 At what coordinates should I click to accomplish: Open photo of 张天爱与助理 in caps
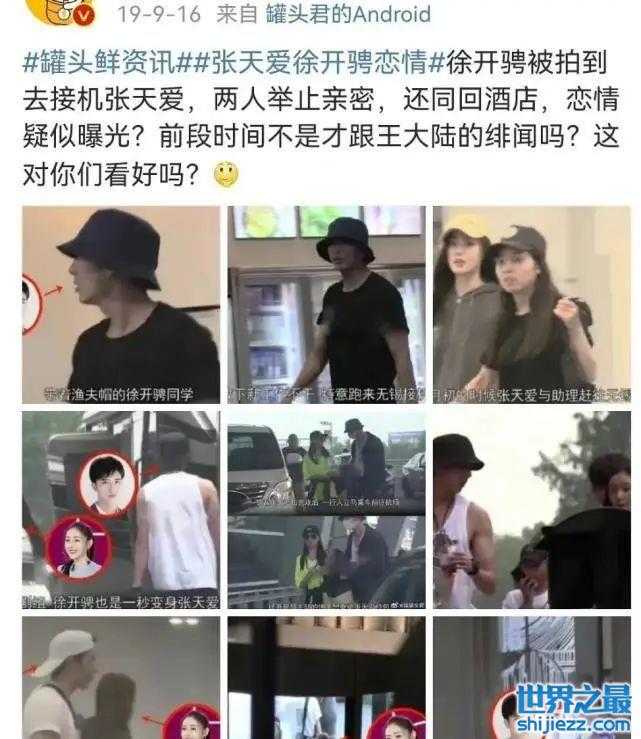(531, 305)
